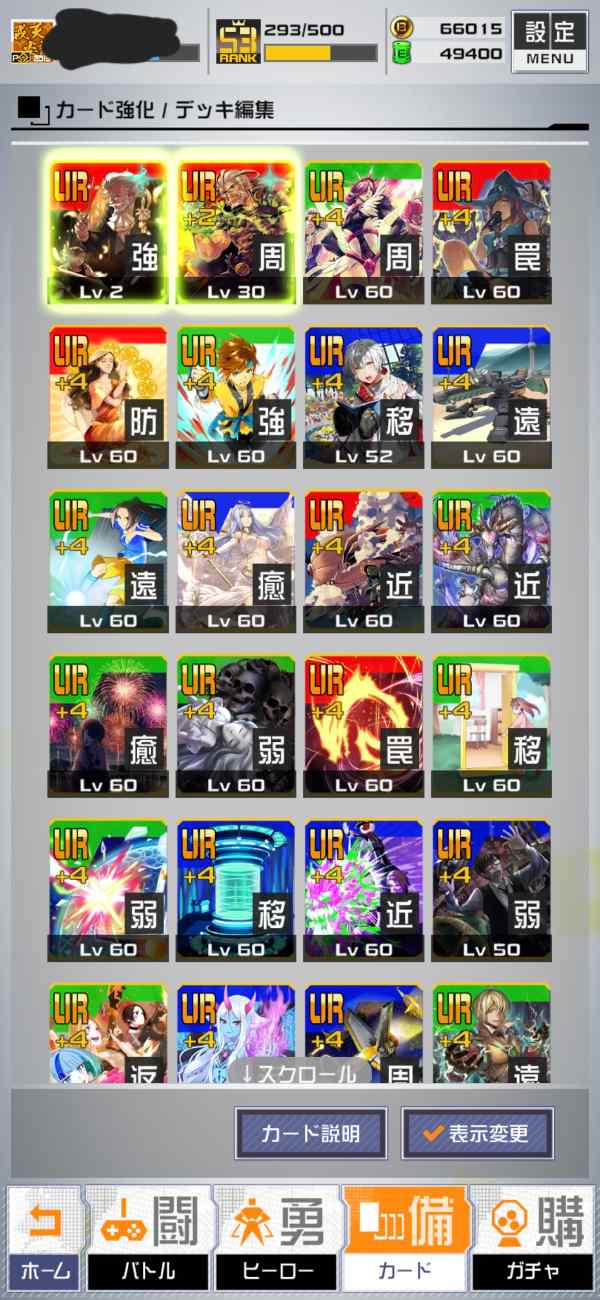Choose the Lv 50 弱 card
The height and width of the screenshot is (1300, 600).
tap(492, 891)
